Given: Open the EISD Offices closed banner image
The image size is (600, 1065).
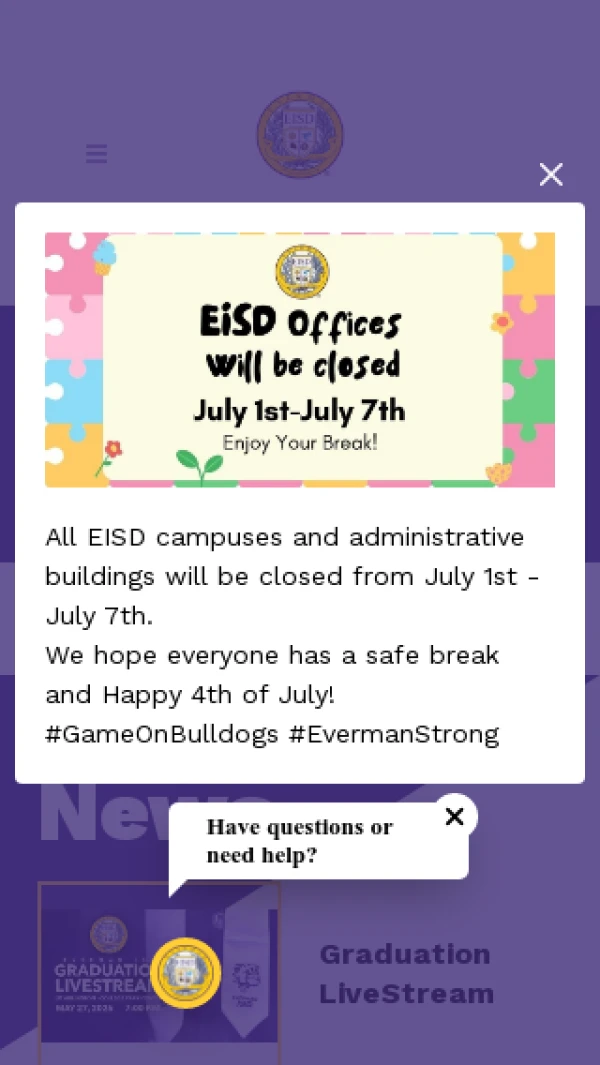Looking at the screenshot, I should [x=300, y=360].
